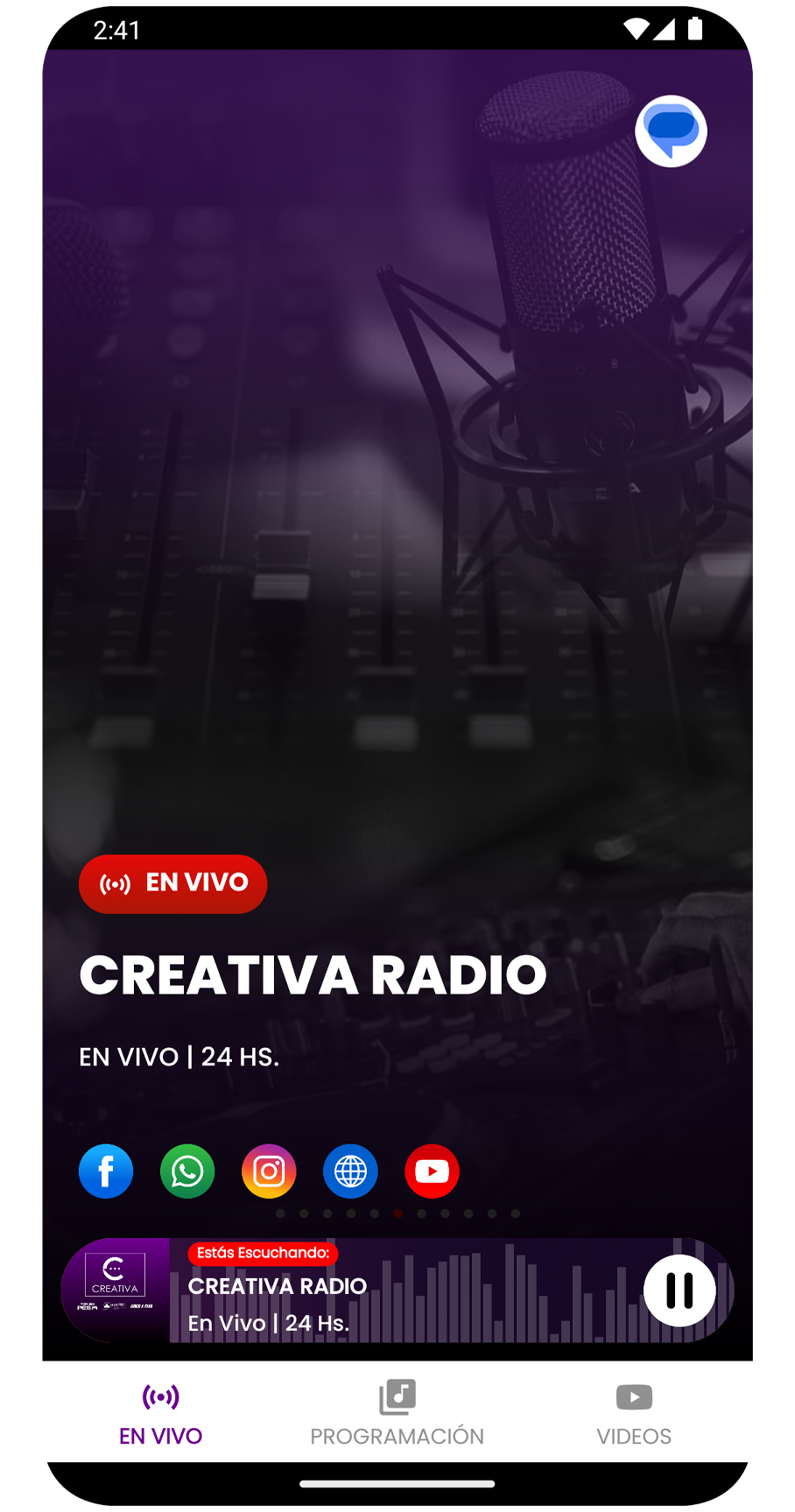
Task: Open the Instagram profile icon
Action: (269, 1171)
